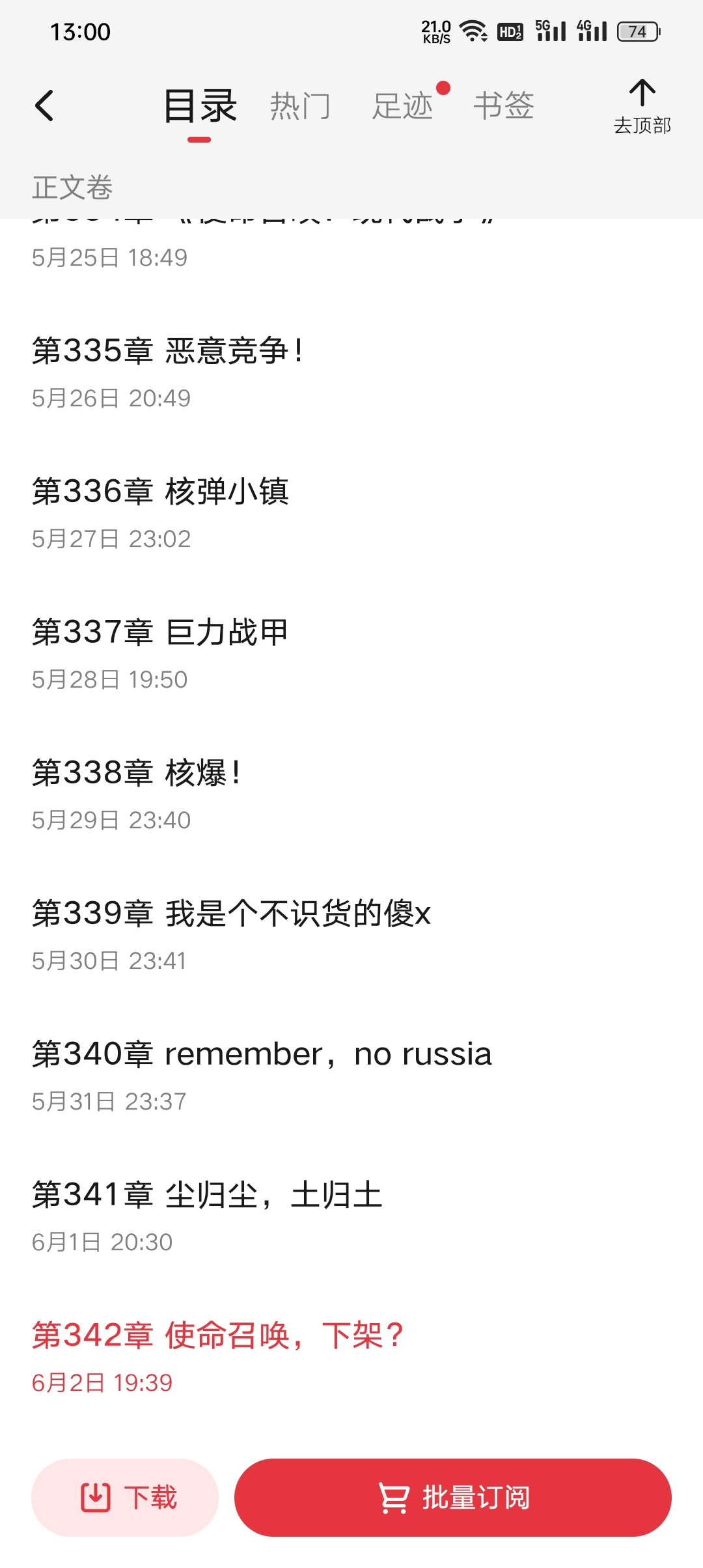Go back using the top-left arrow
The height and width of the screenshot is (1568, 703).
[44, 105]
